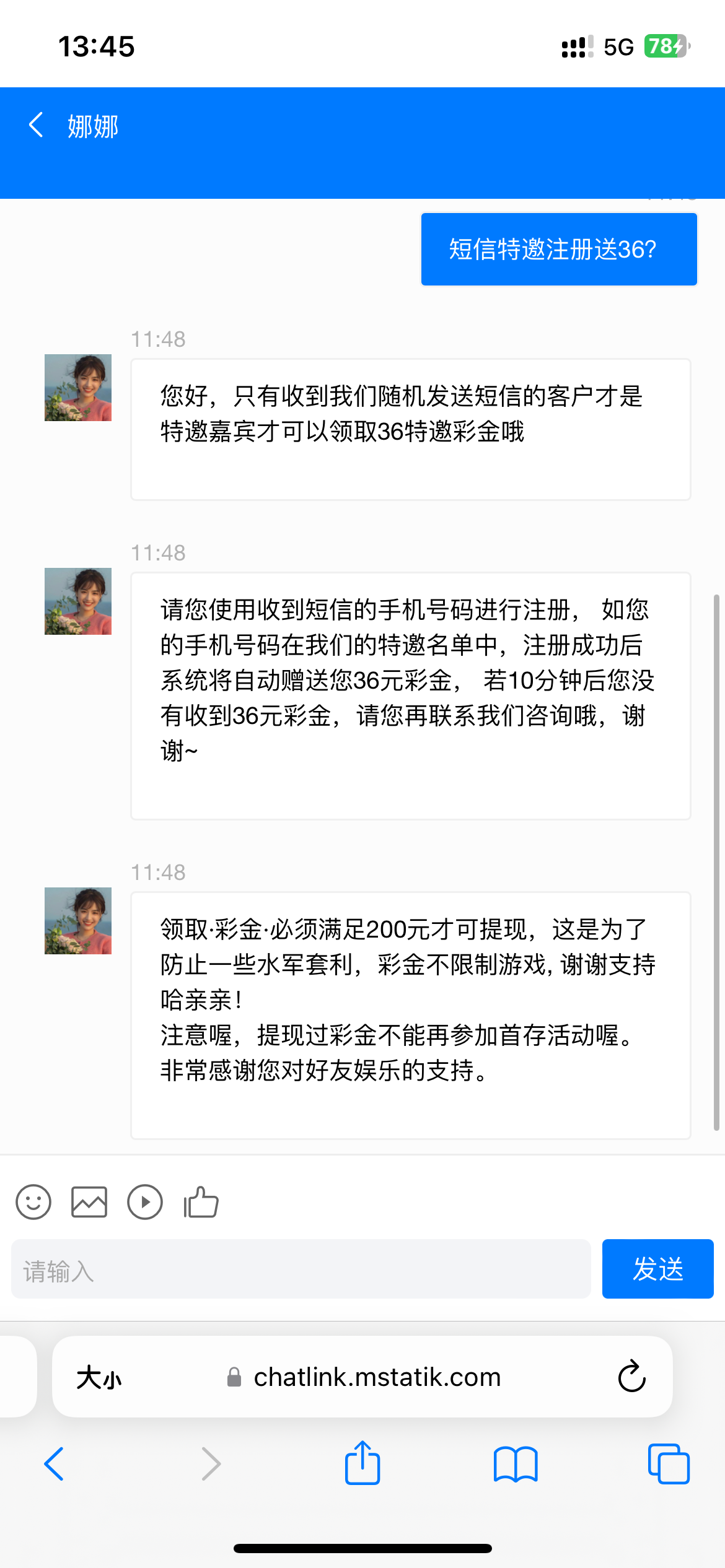Viewport: 725px width, 1568px height.
Task: Go back from the 娜娜 chat
Action: coord(37,125)
